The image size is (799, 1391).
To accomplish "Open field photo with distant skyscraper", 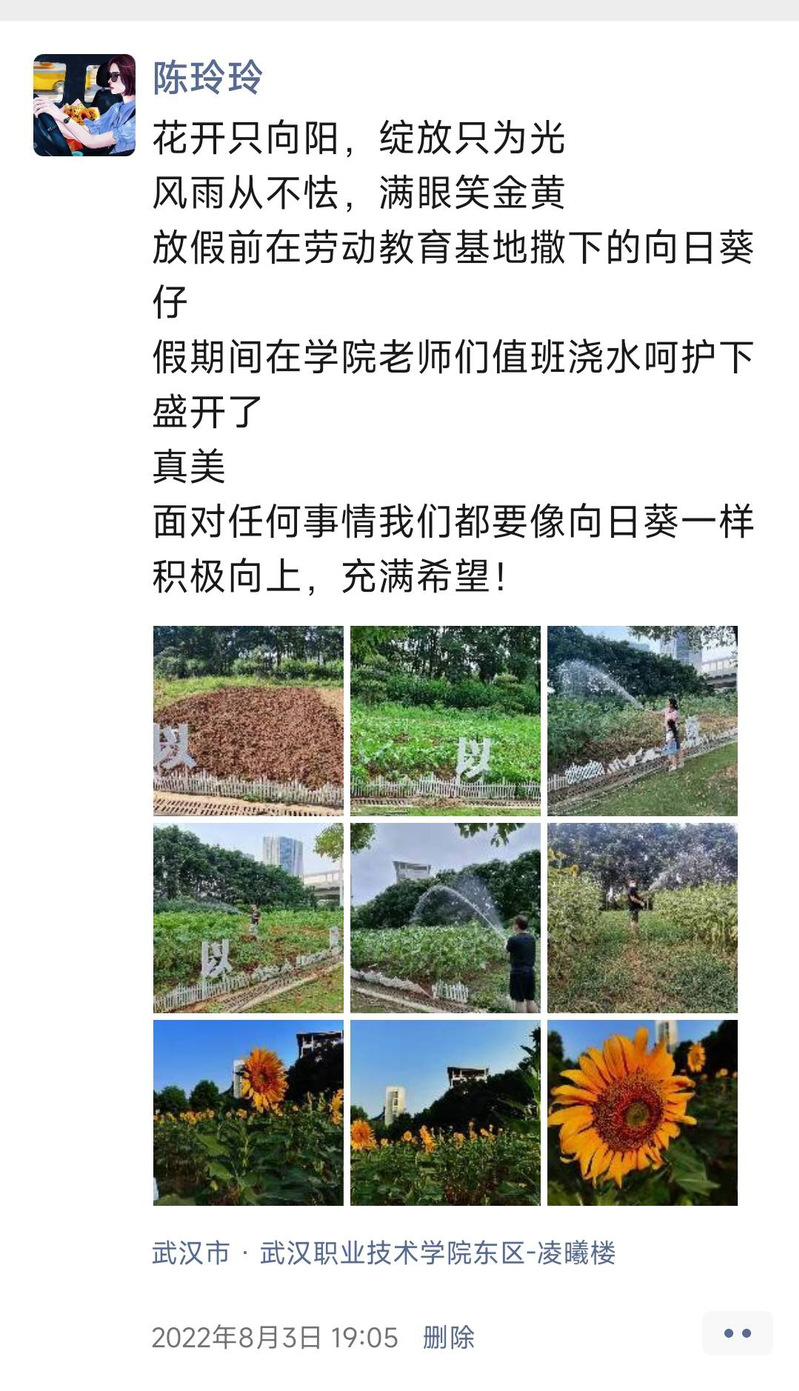I will click(248, 917).
